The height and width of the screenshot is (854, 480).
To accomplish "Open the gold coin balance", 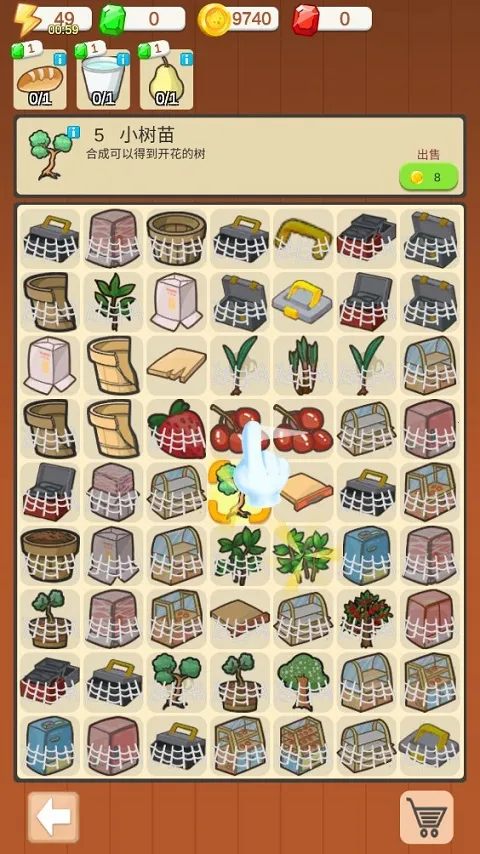I will [x=239, y=19].
